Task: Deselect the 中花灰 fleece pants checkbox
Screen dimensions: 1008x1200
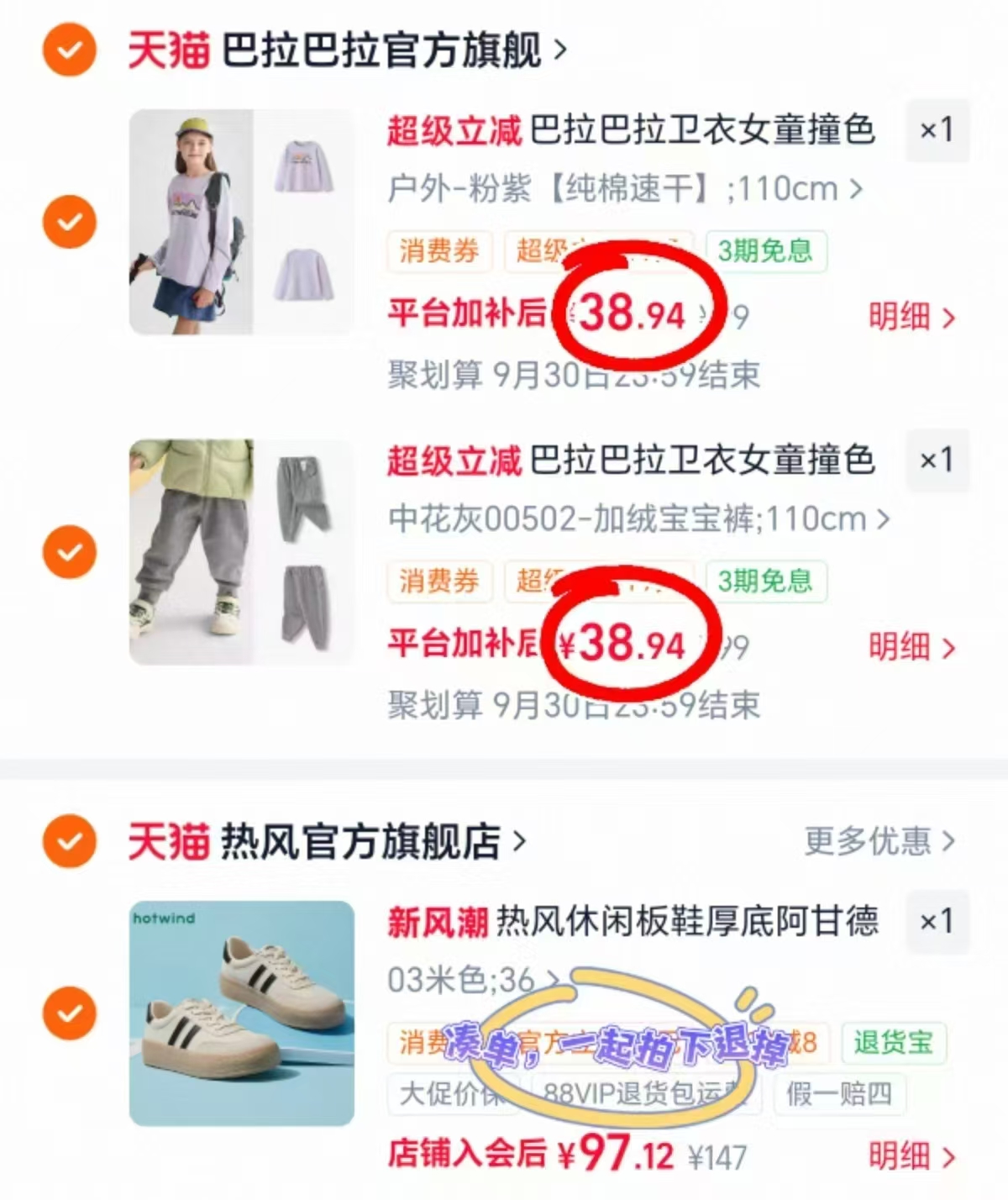Action: coord(69,552)
